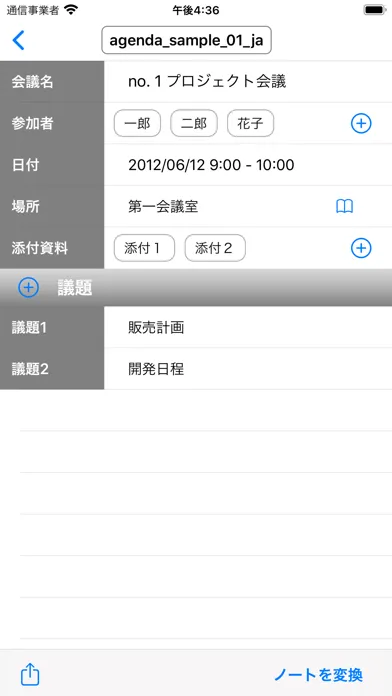Image resolution: width=392 pixels, height=696 pixels.
Task: Edit the meeting name no.1 プロジェクト会議
Action: (207, 81)
